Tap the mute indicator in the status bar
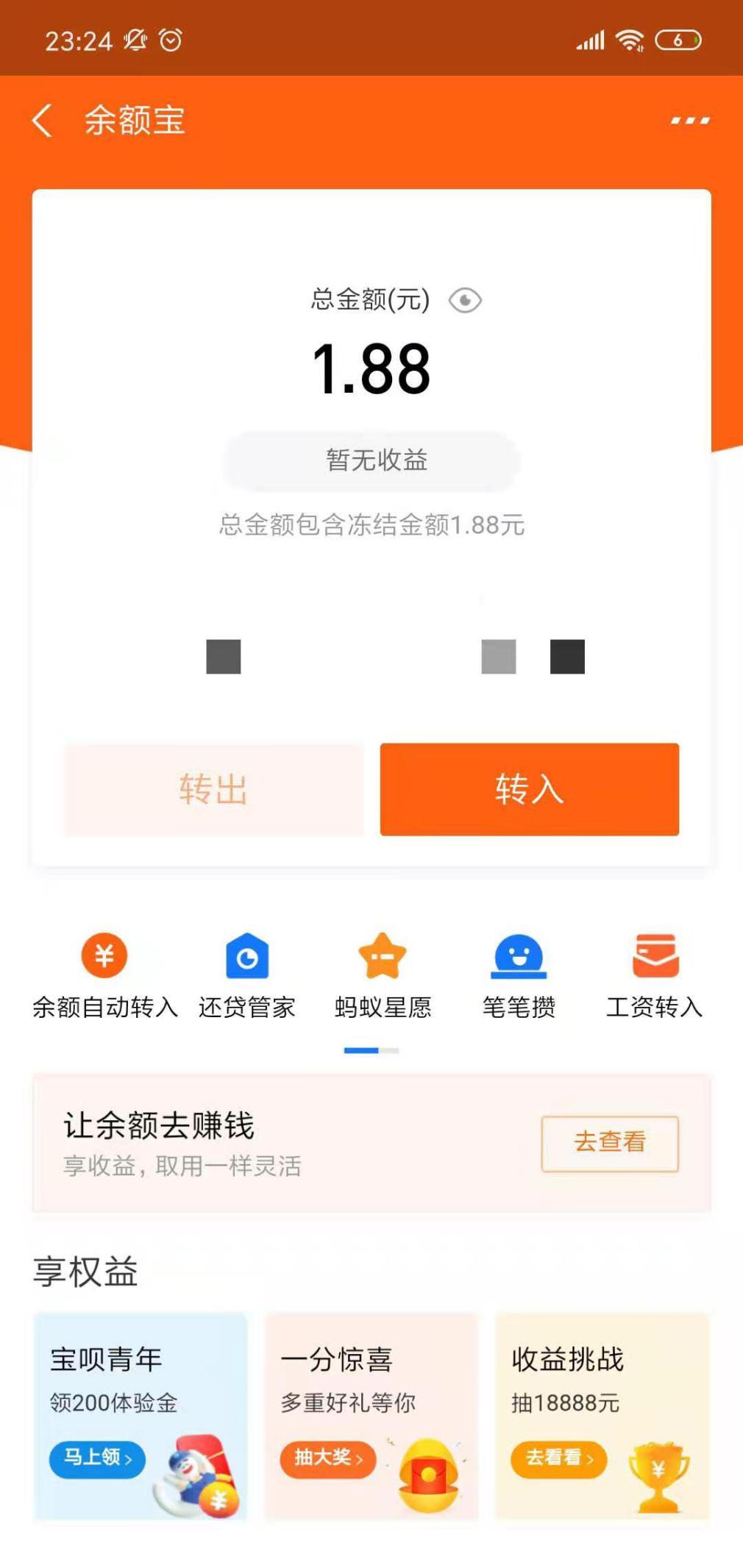The width and height of the screenshot is (743, 1568). pos(133,41)
